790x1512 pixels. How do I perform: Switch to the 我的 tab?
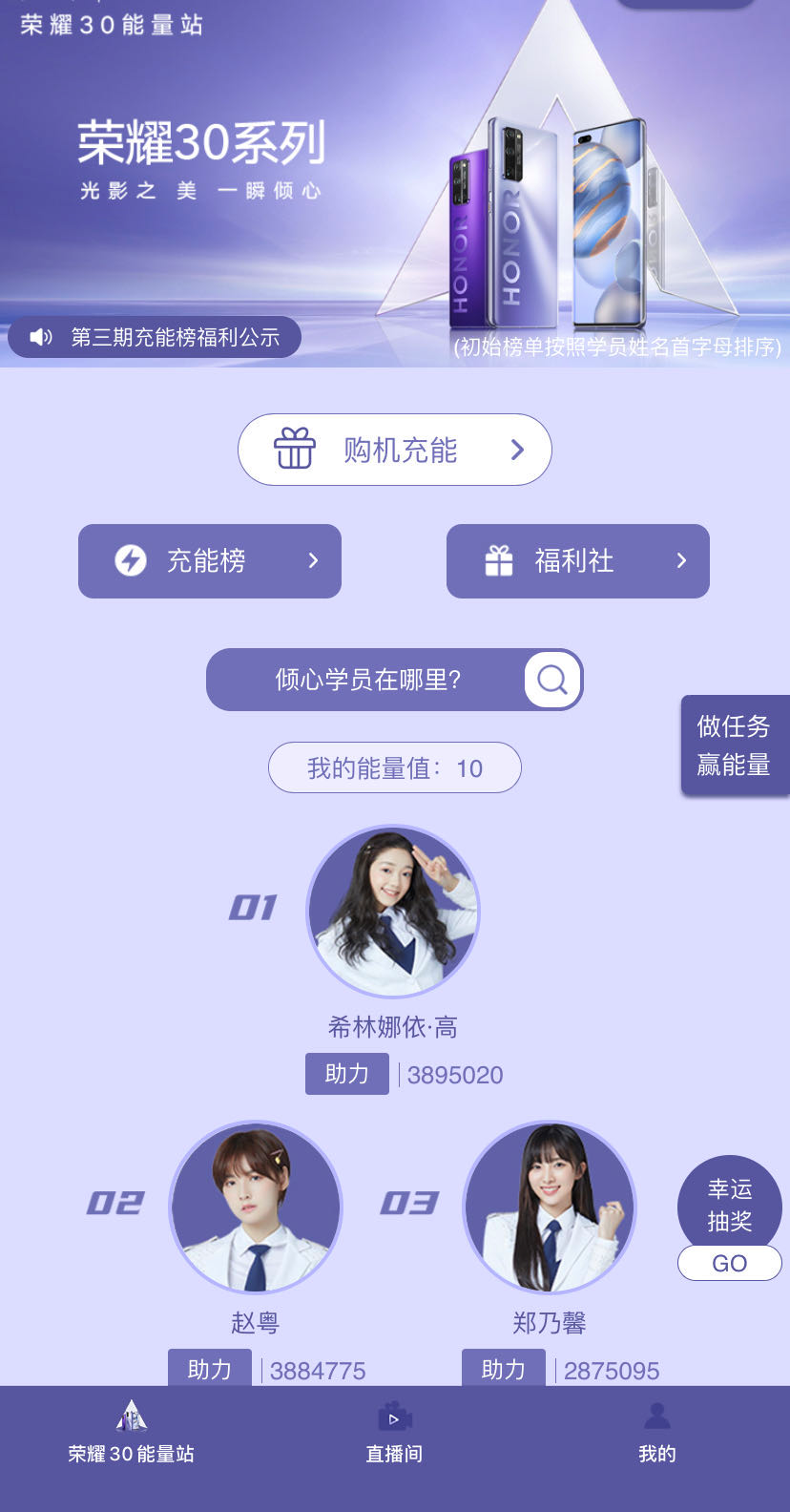[657, 1434]
